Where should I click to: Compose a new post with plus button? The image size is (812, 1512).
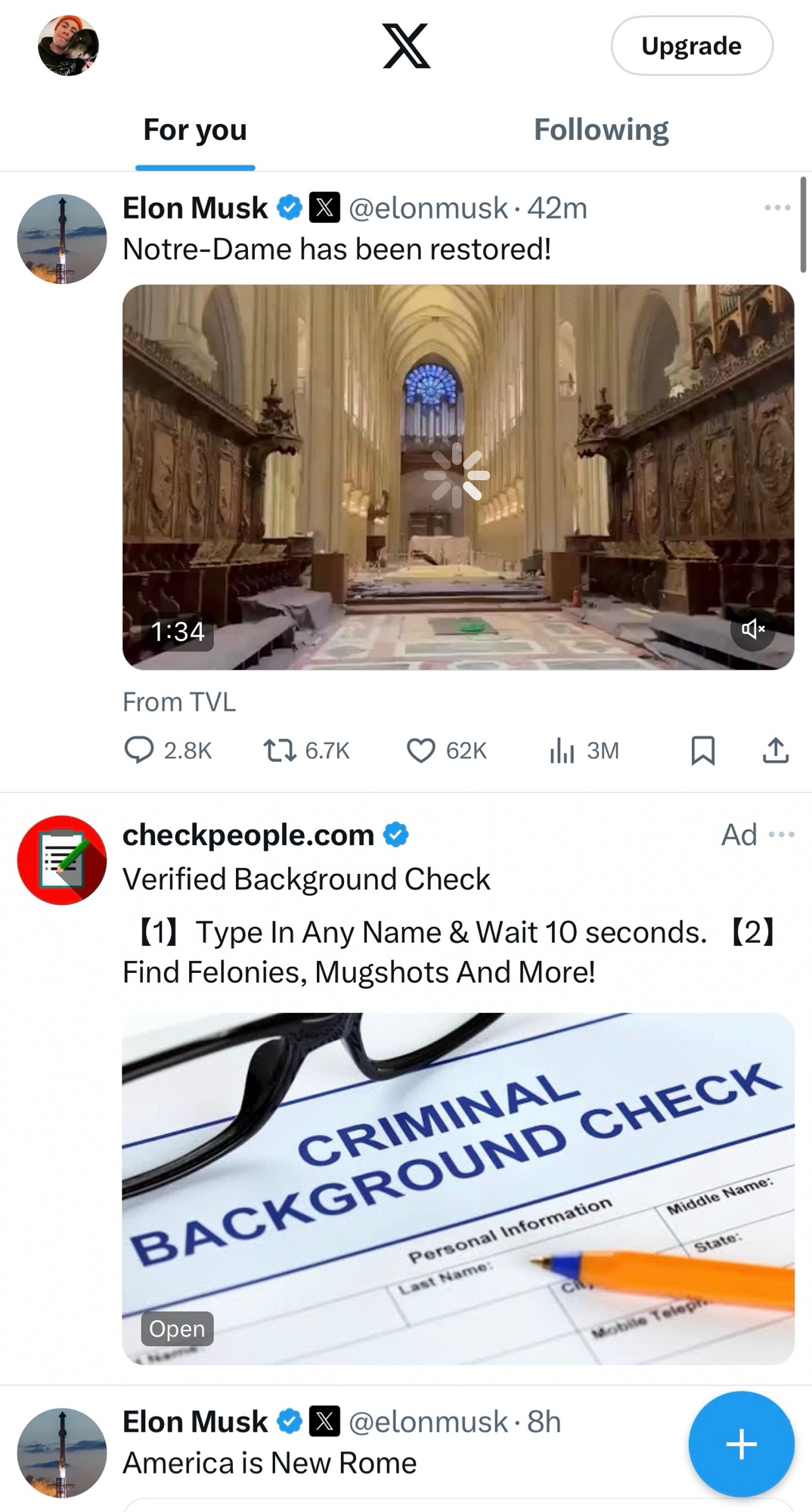741,1444
